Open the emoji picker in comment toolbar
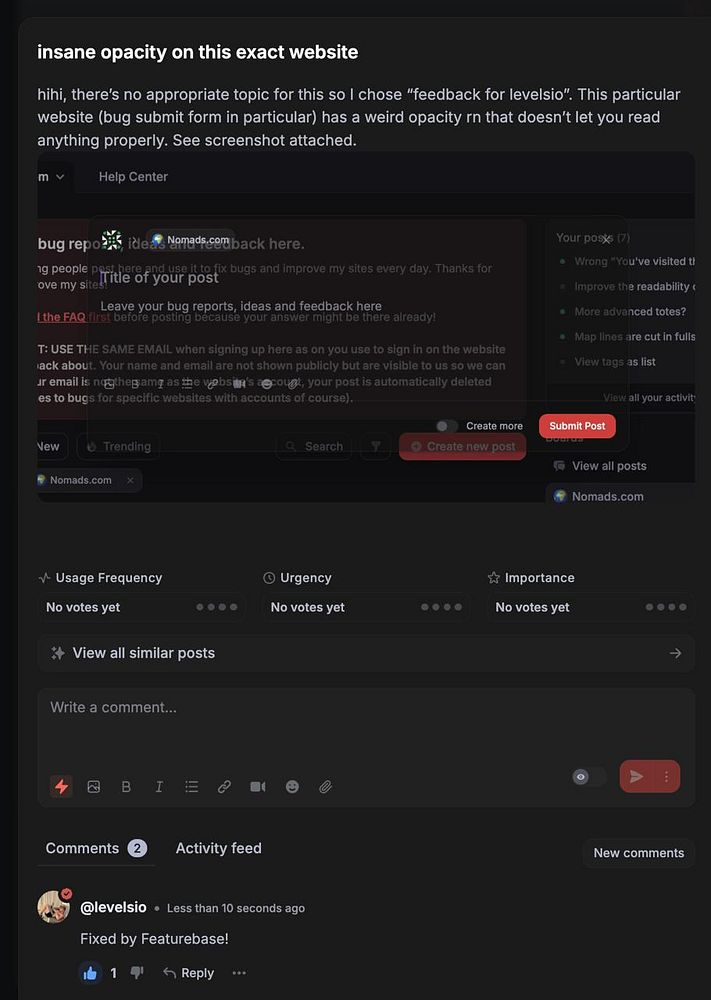Screen dimensions: 711x1000 (x=292, y=787)
